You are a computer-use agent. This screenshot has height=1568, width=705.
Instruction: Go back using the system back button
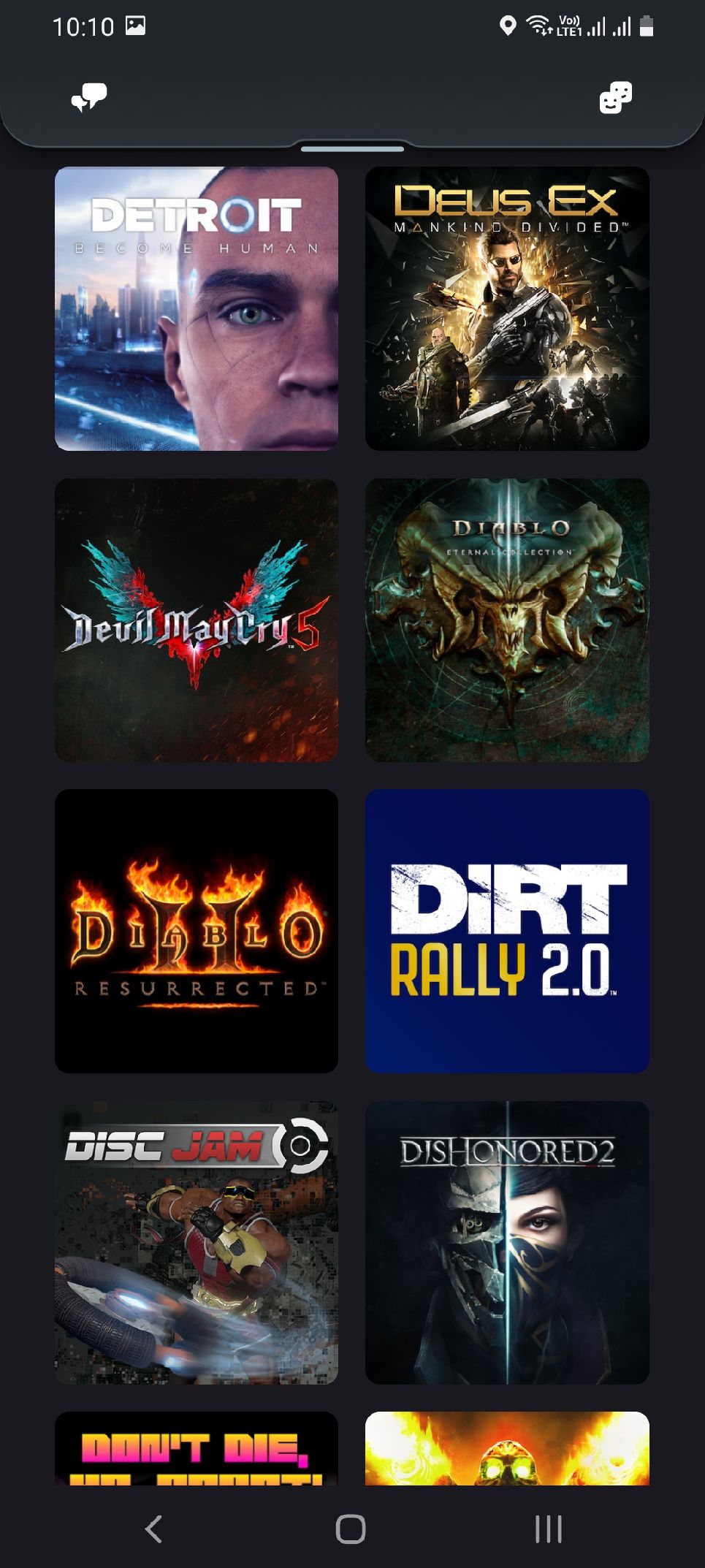(x=153, y=1529)
